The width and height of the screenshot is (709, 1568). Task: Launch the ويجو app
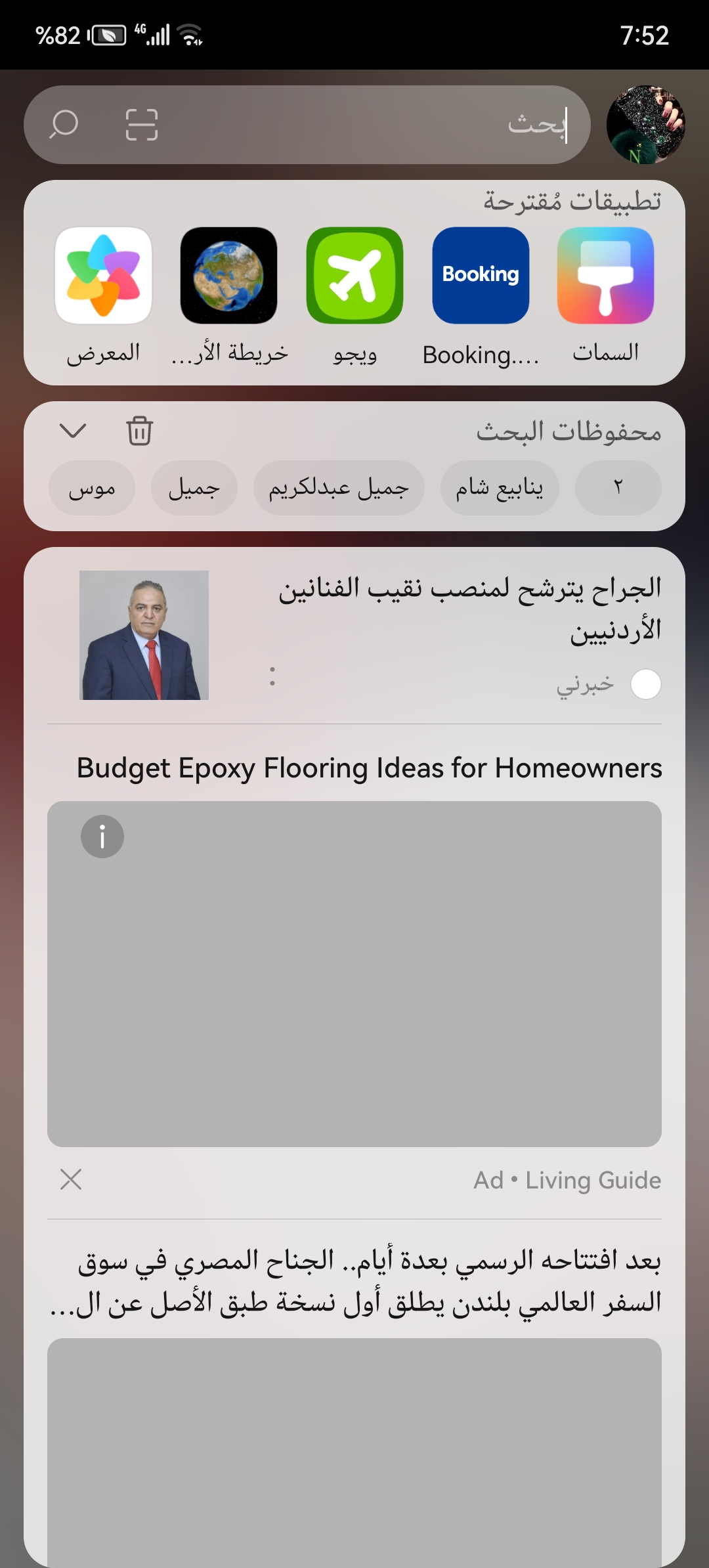[x=354, y=276]
